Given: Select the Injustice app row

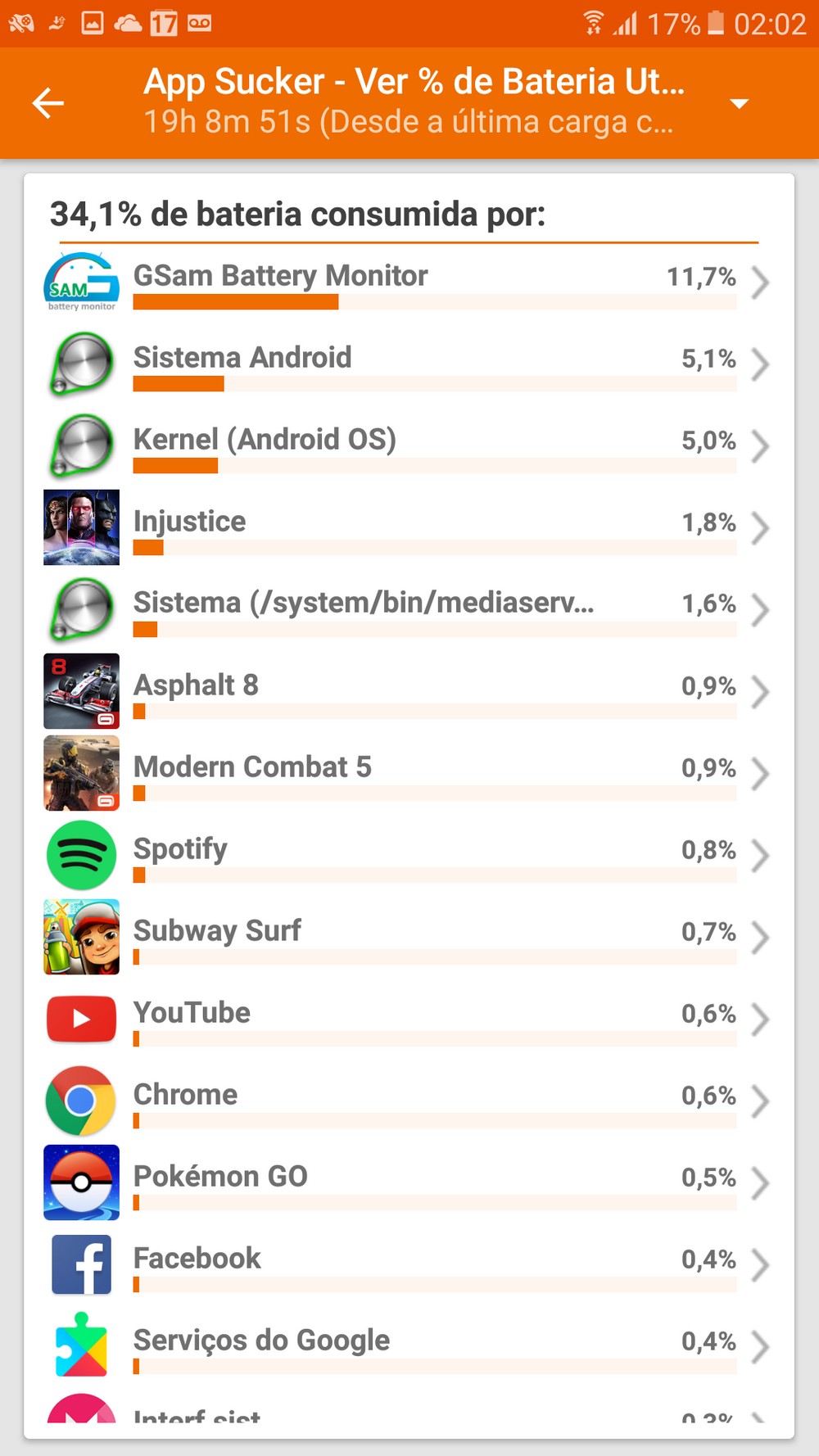Looking at the screenshot, I should (409, 527).
